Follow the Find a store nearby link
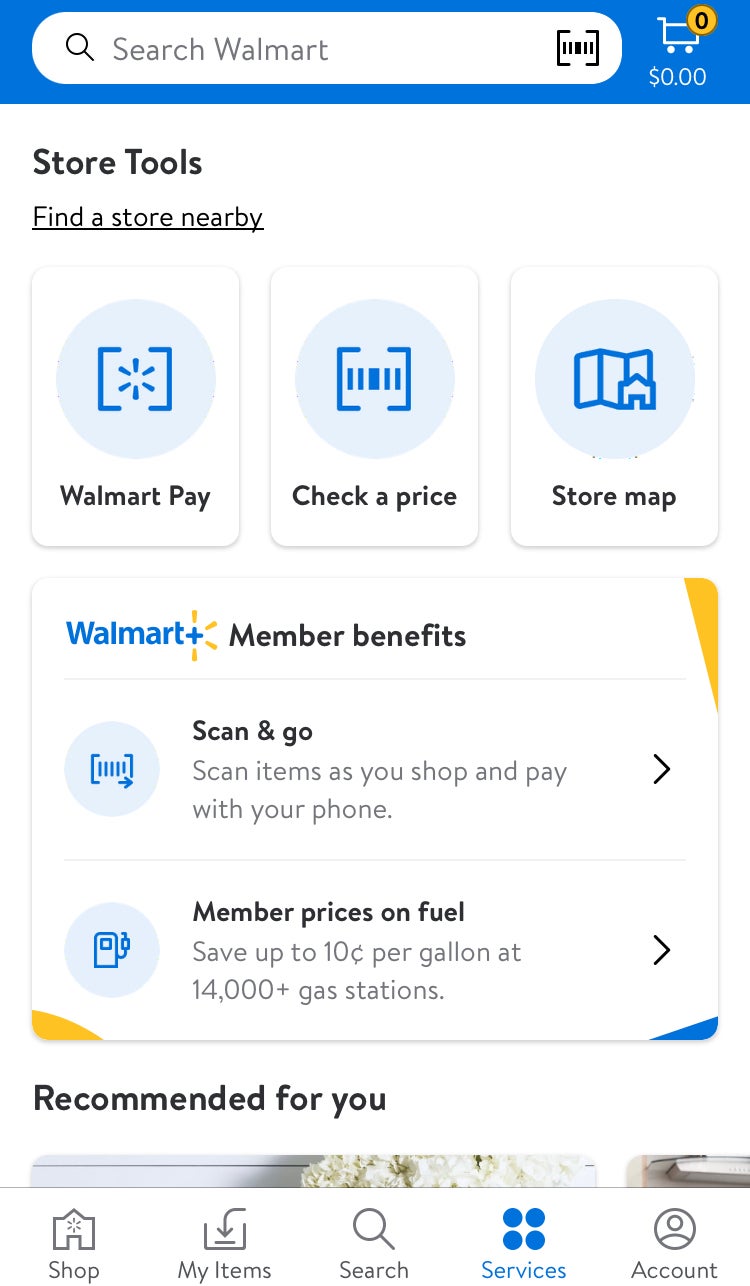 (148, 217)
